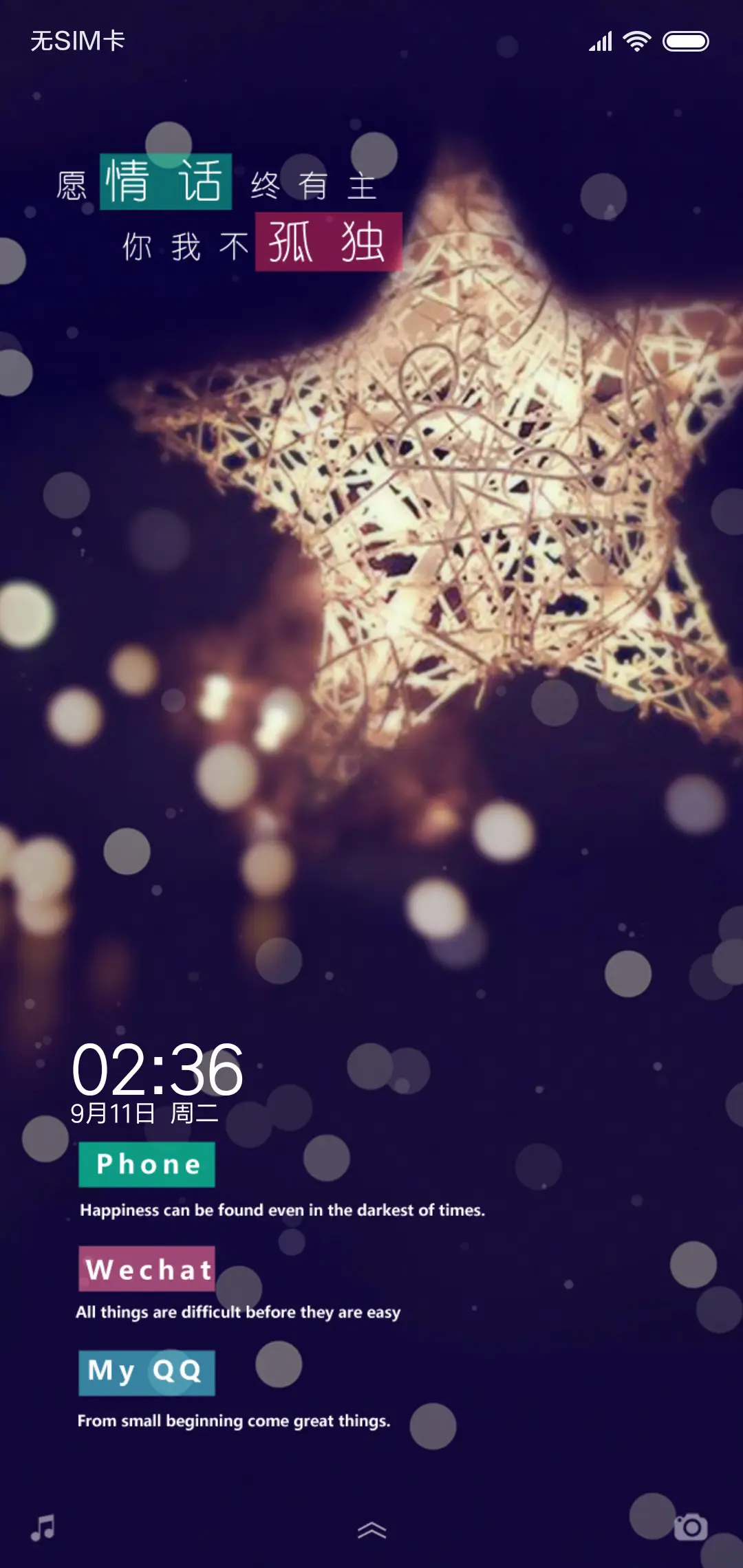Image resolution: width=743 pixels, height=1568 pixels.
Task: Launch the Wechat shortcut
Action: (147, 1269)
